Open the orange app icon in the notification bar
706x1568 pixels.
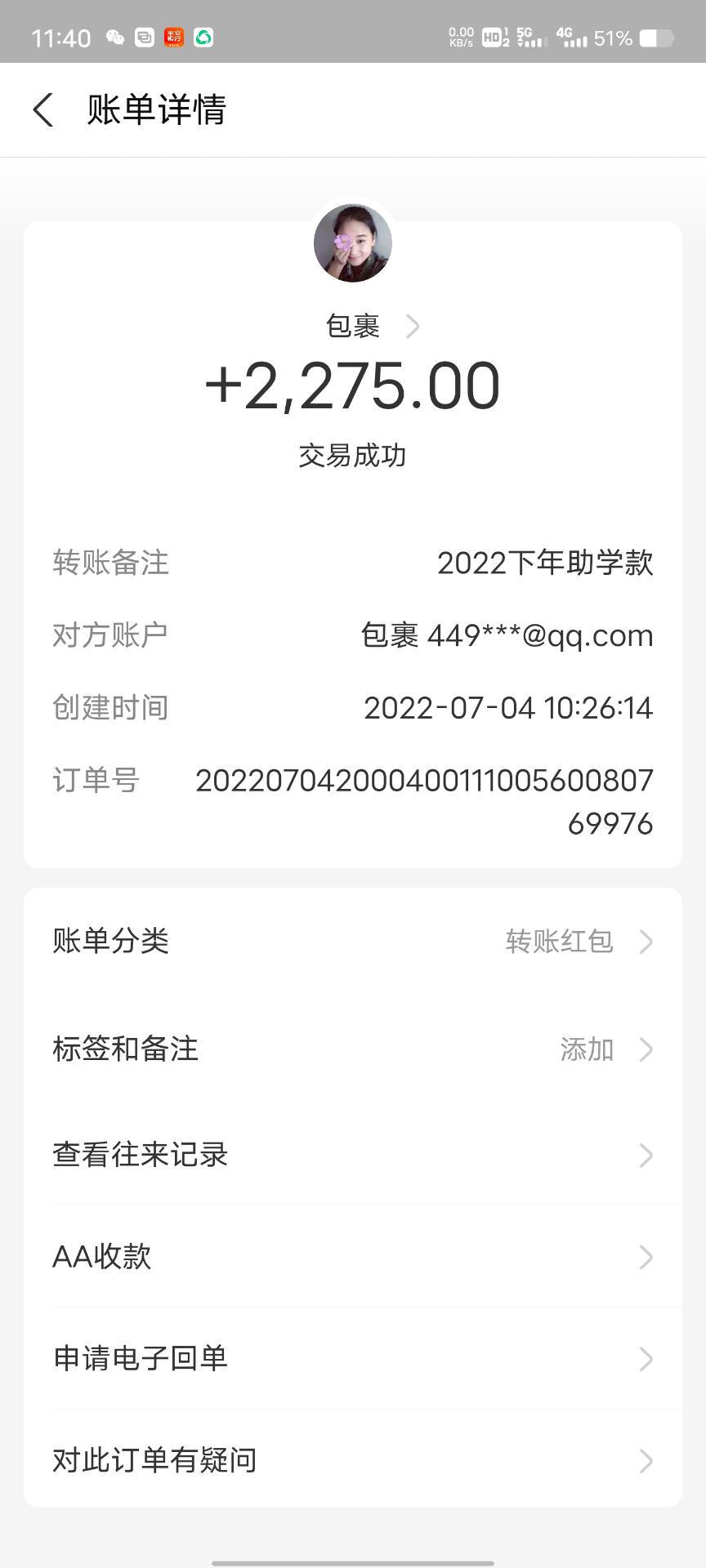coord(174,38)
